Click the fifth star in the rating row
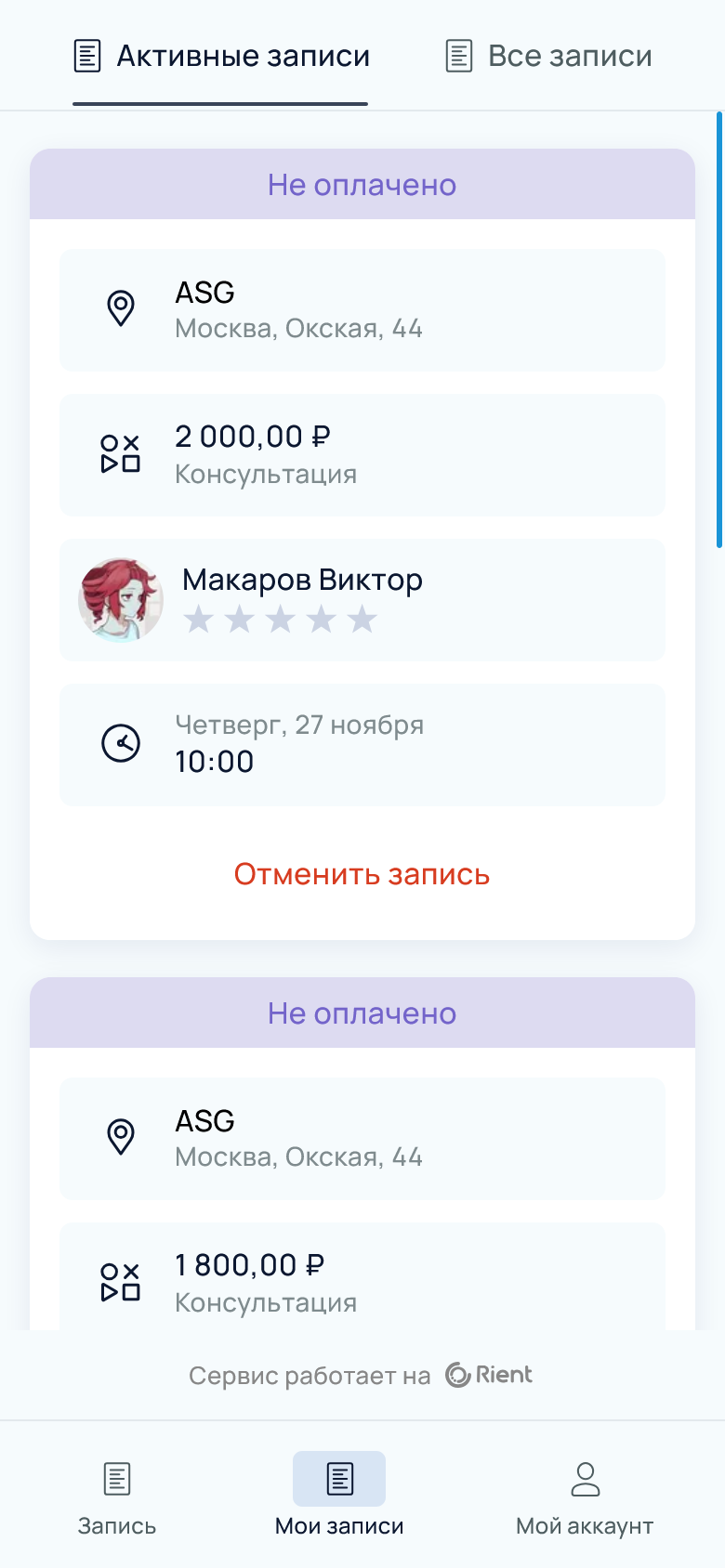 click(x=362, y=621)
